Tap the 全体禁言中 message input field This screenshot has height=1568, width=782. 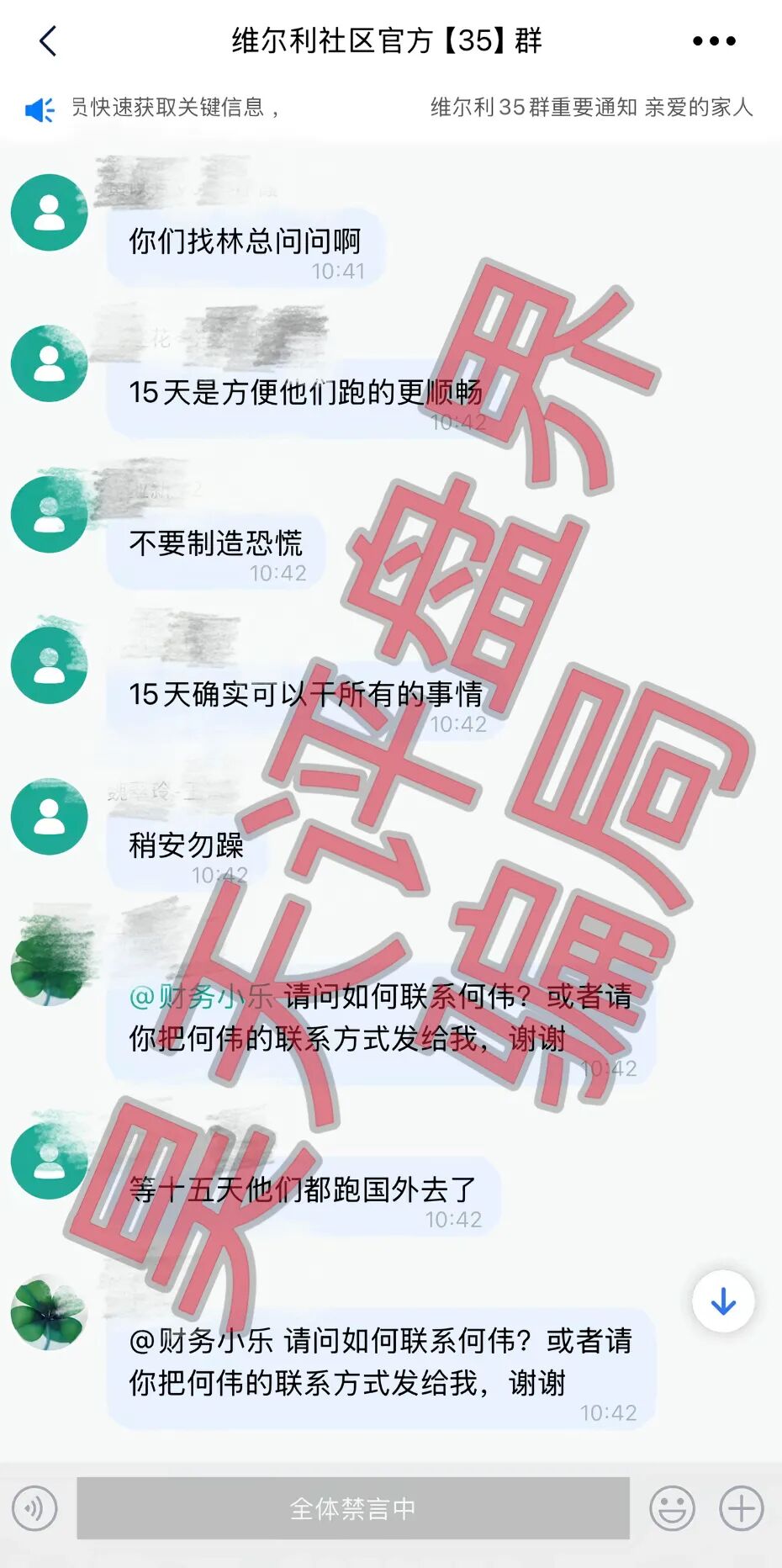point(353,1508)
